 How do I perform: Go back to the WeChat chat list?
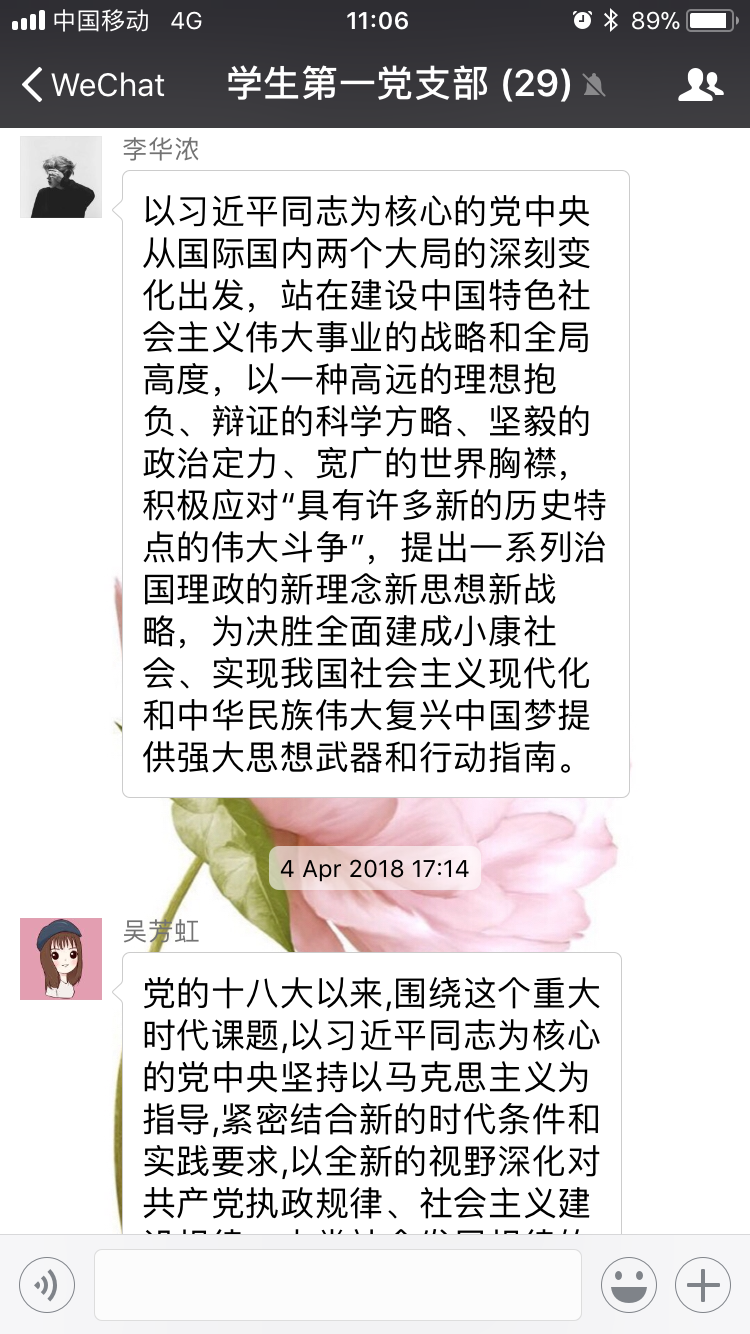[92, 85]
